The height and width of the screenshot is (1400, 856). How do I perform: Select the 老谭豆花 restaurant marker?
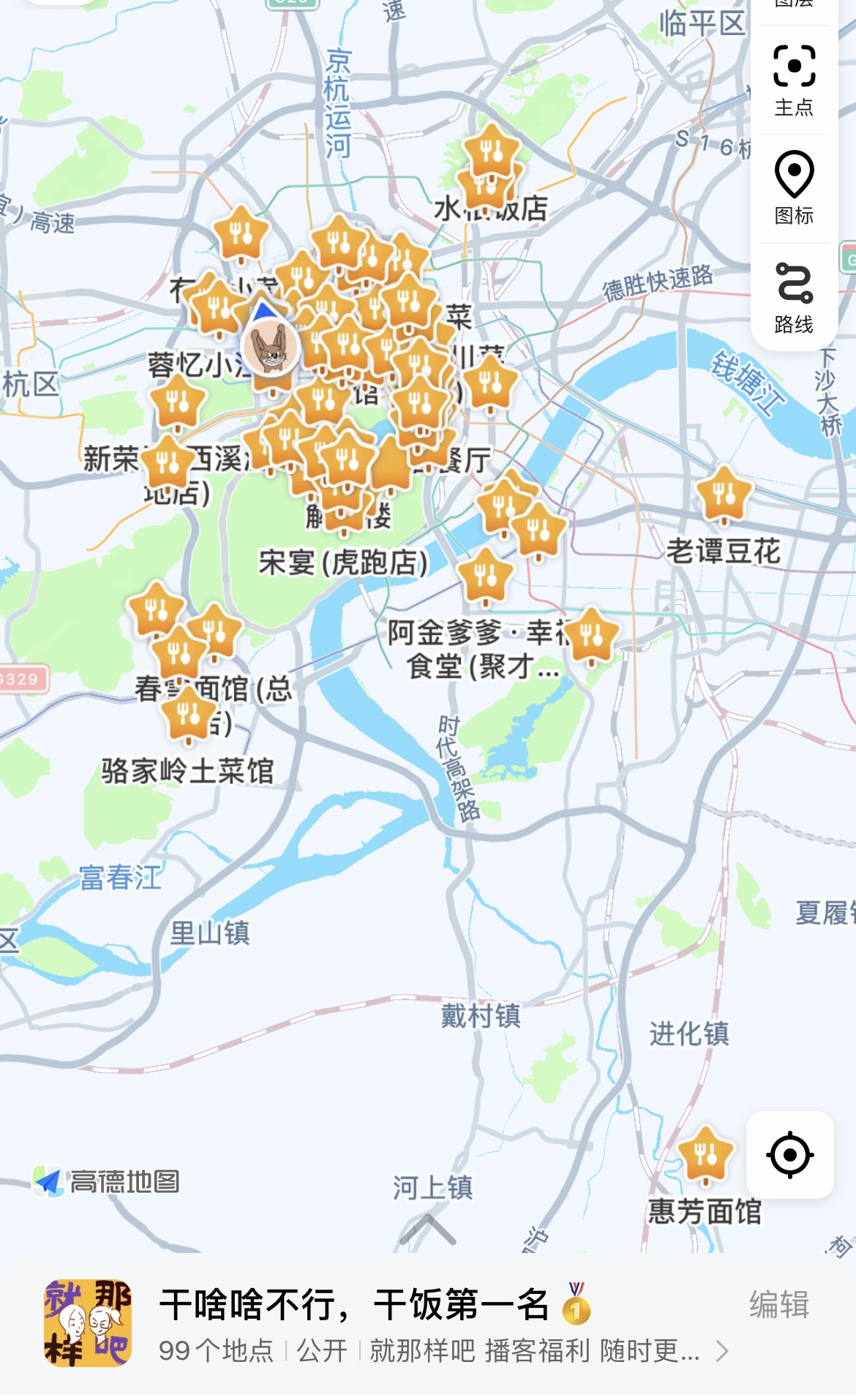point(724,495)
